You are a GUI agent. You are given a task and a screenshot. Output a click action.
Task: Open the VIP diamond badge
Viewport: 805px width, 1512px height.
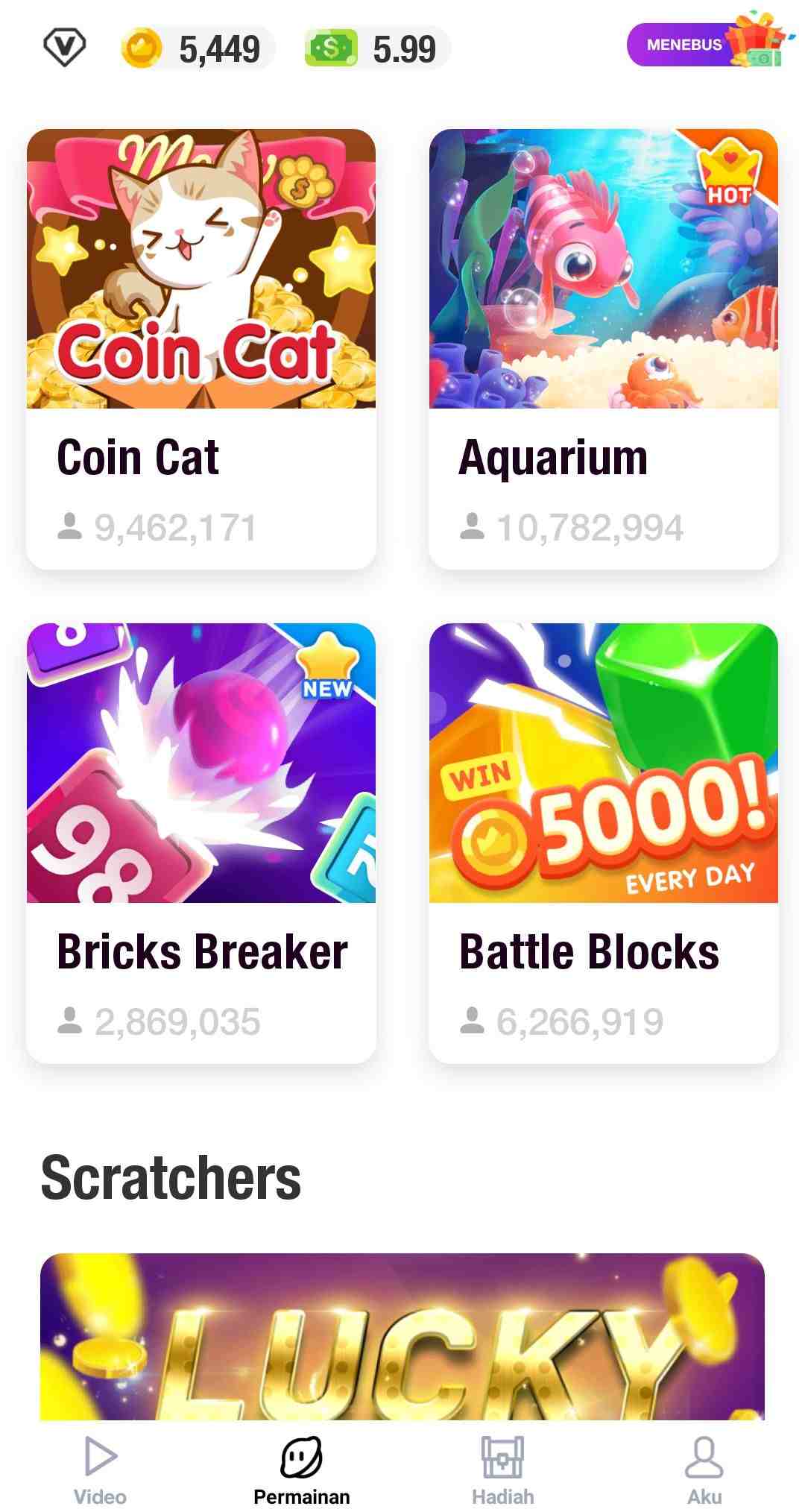(x=64, y=48)
